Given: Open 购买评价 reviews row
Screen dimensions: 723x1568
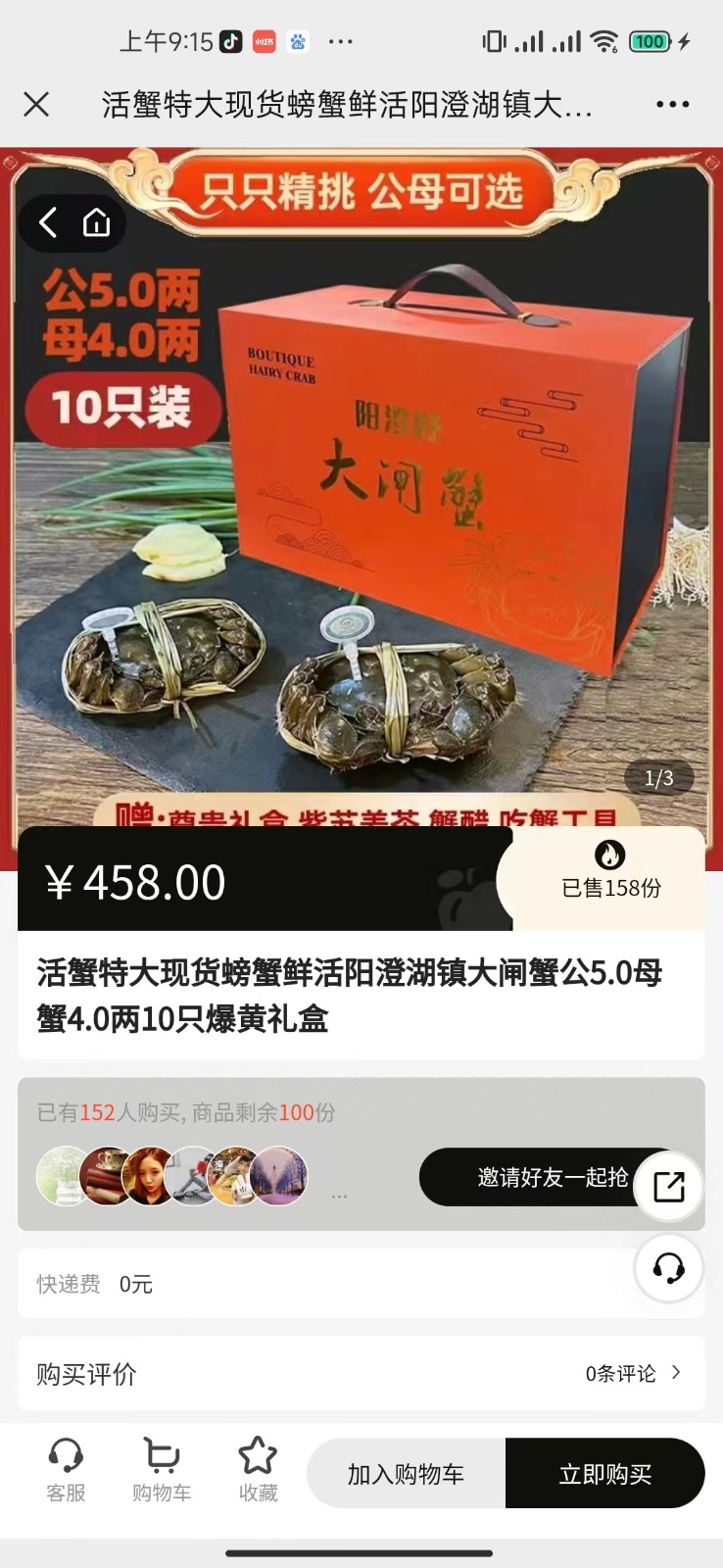Looking at the screenshot, I should (361, 1374).
